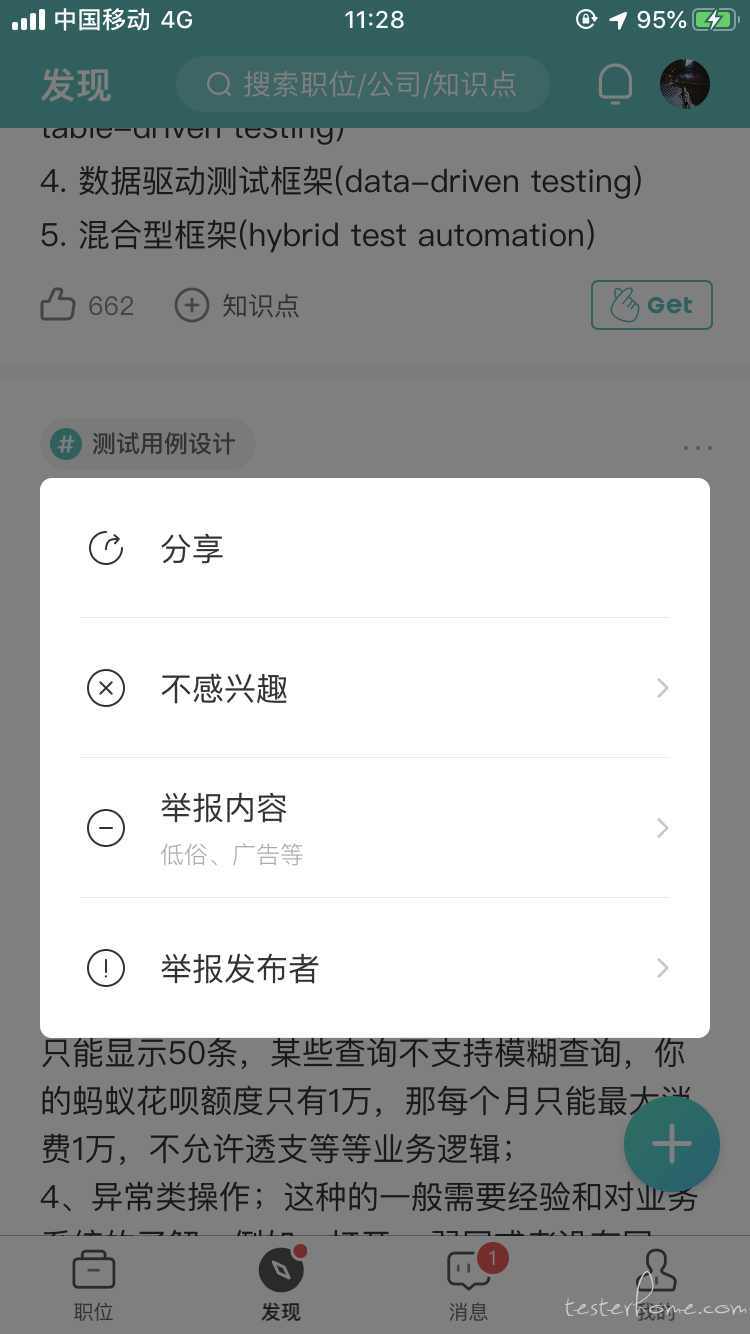Open the profile avatar in the header
The width and height of the screenshot is (750, 1334).
pyautogui.click(x=685, y=84)
